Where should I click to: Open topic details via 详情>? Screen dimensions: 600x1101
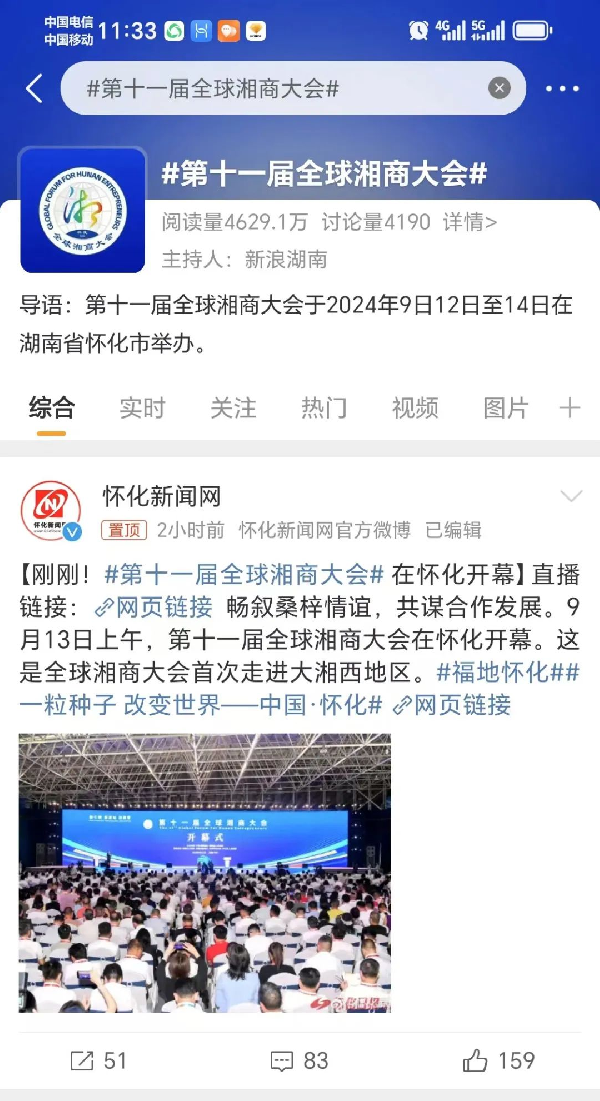pos(470,222)
